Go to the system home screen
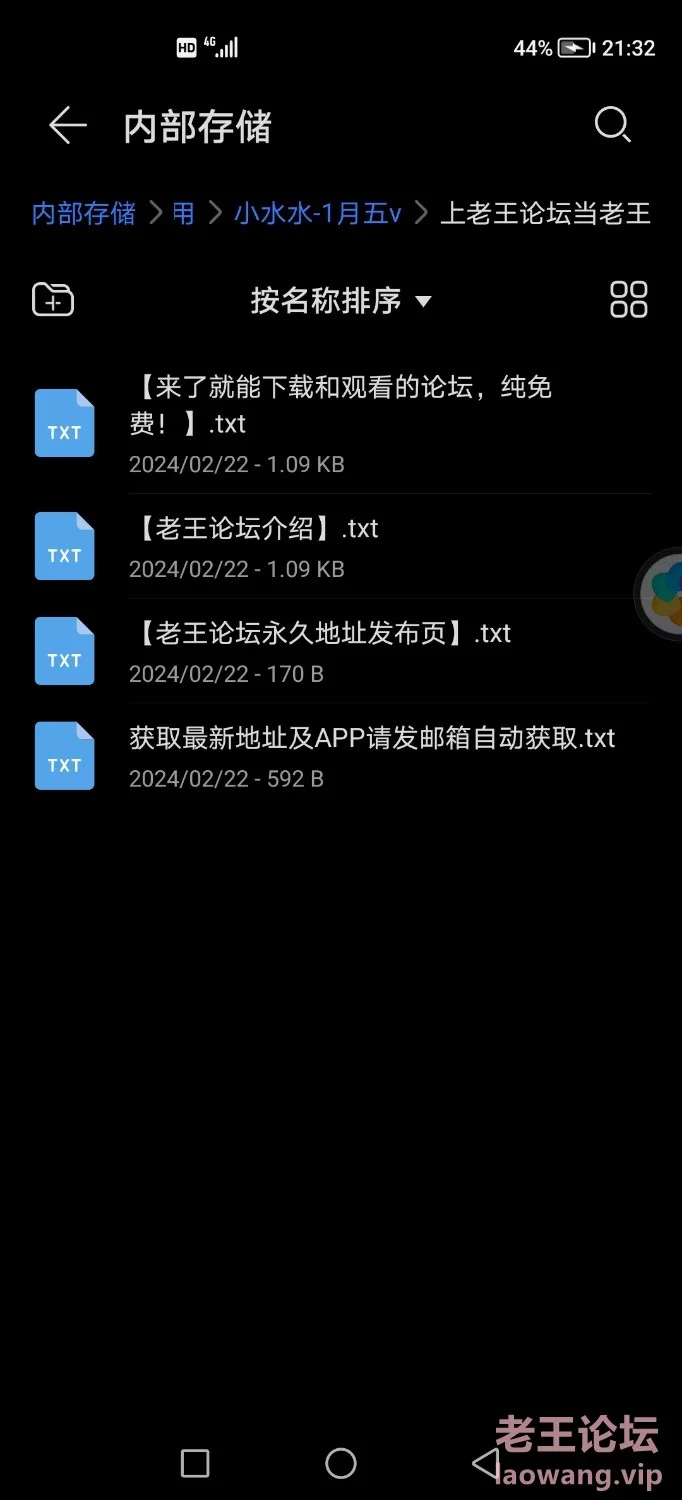Screen dimensions: 682x1500 pos(341,1464)
